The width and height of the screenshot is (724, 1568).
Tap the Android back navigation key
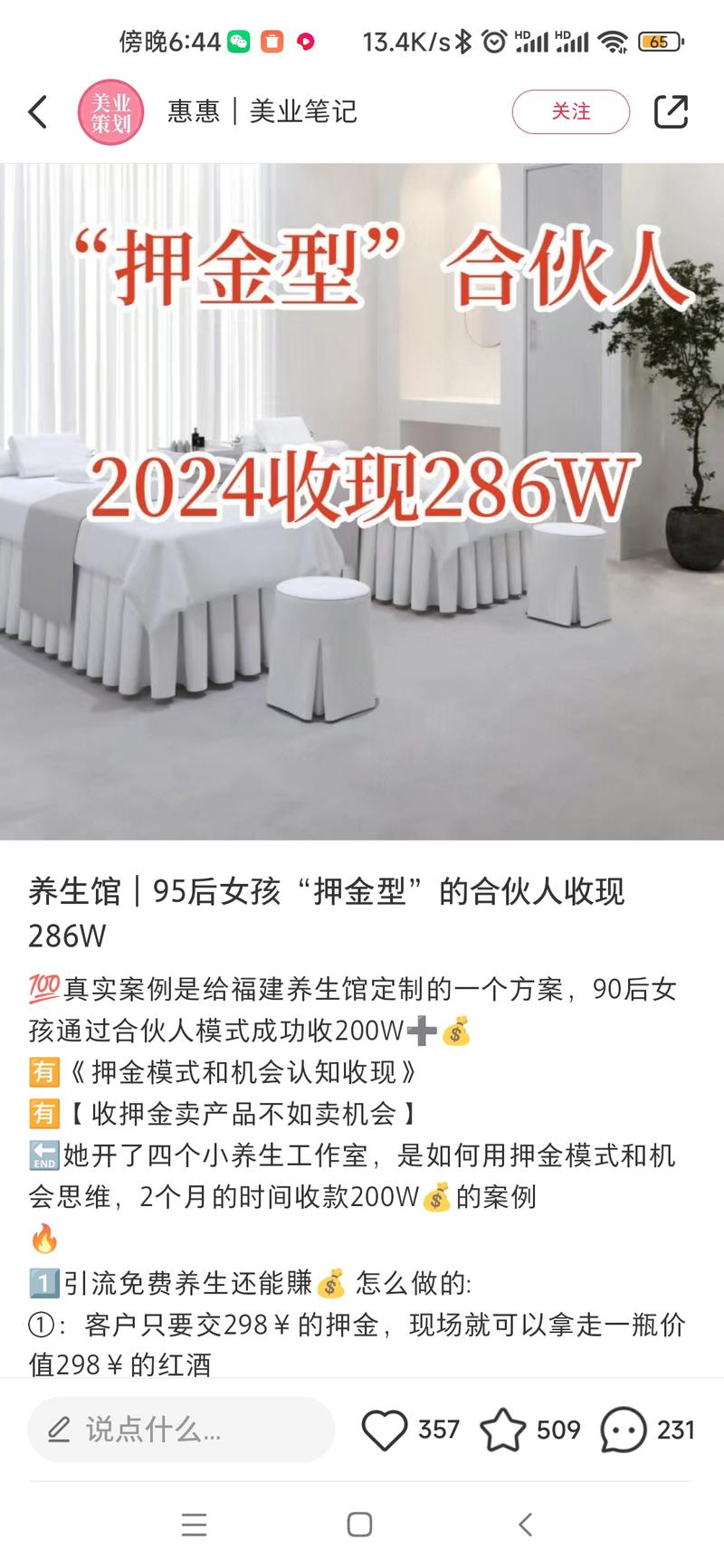point(525,1526)
